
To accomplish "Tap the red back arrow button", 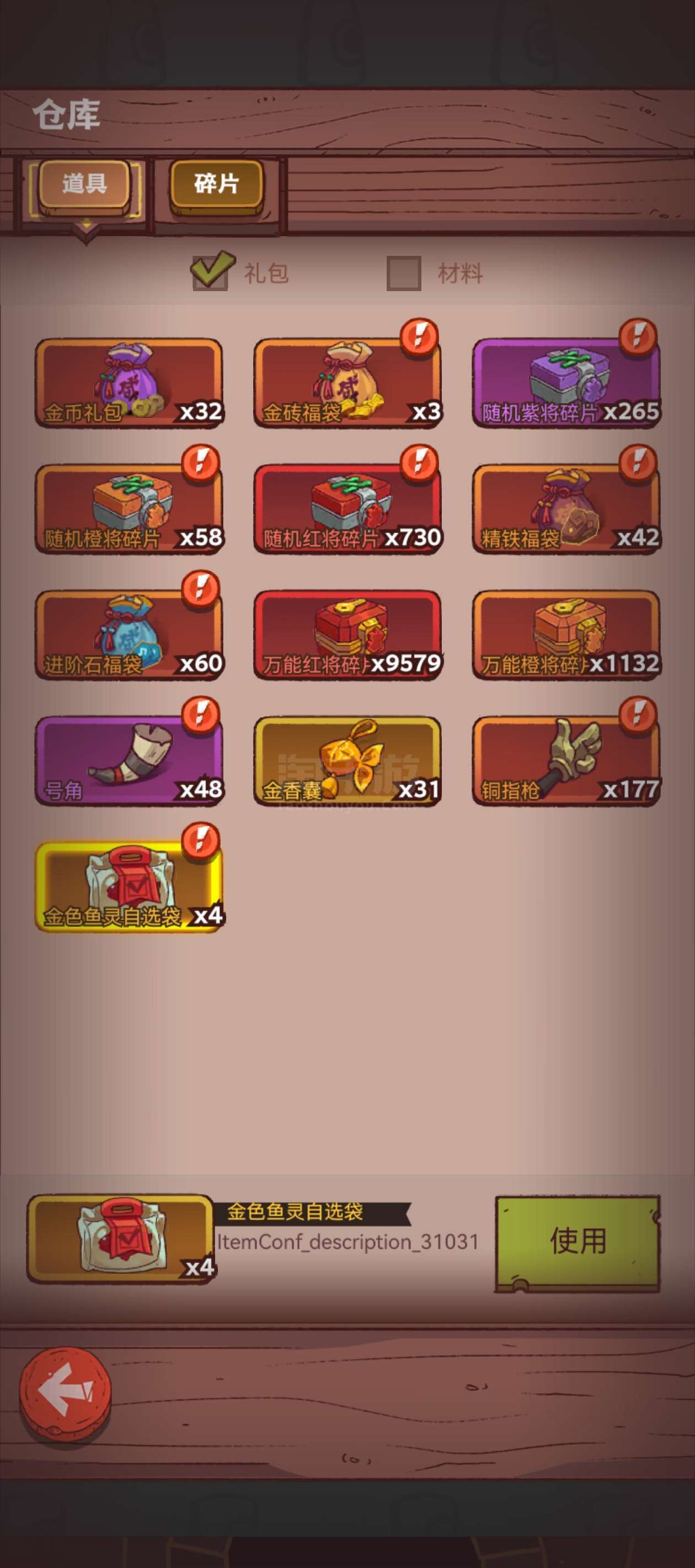I will click(x=65, y=1394).
